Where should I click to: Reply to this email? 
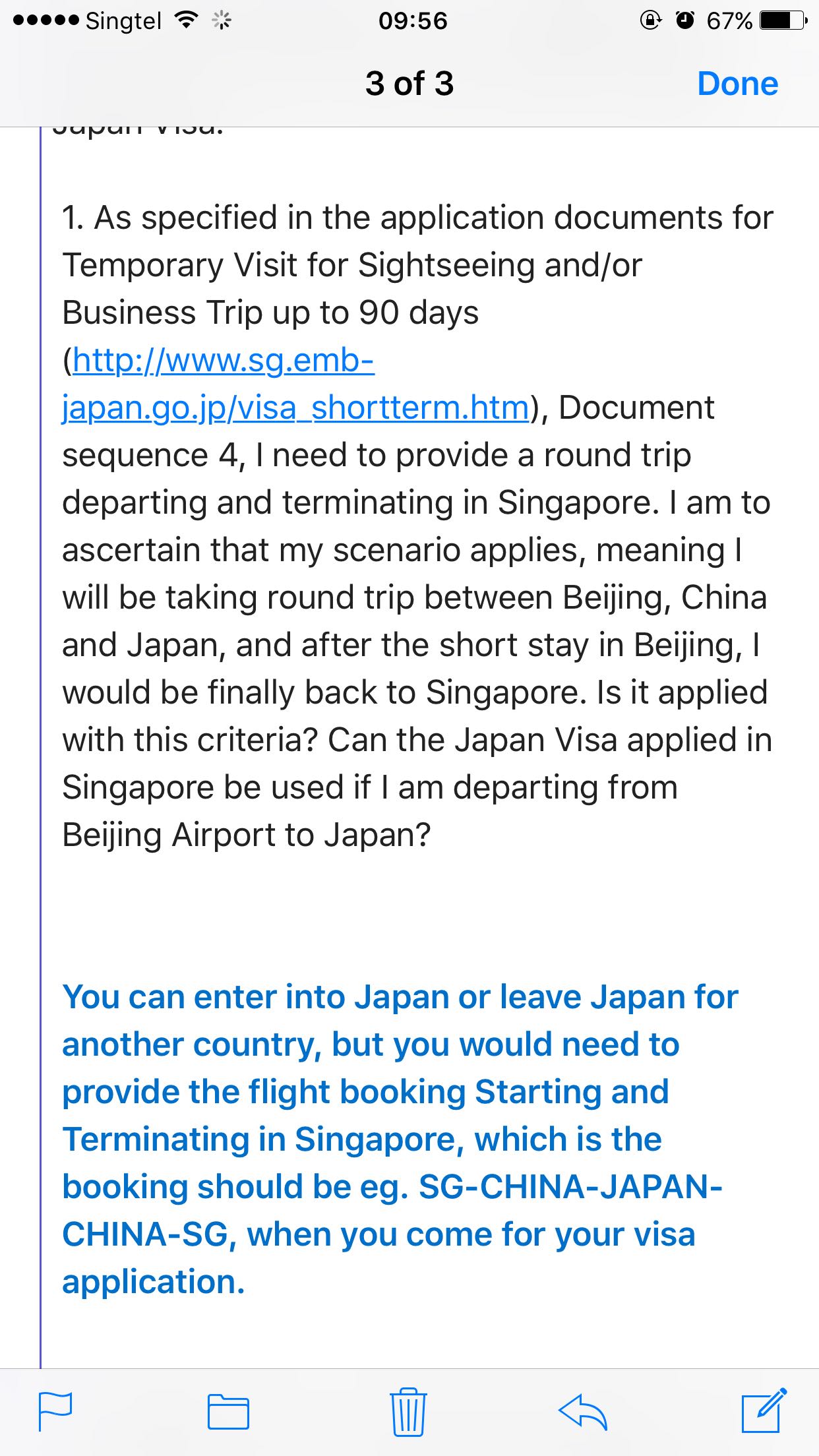[583, 1411]
